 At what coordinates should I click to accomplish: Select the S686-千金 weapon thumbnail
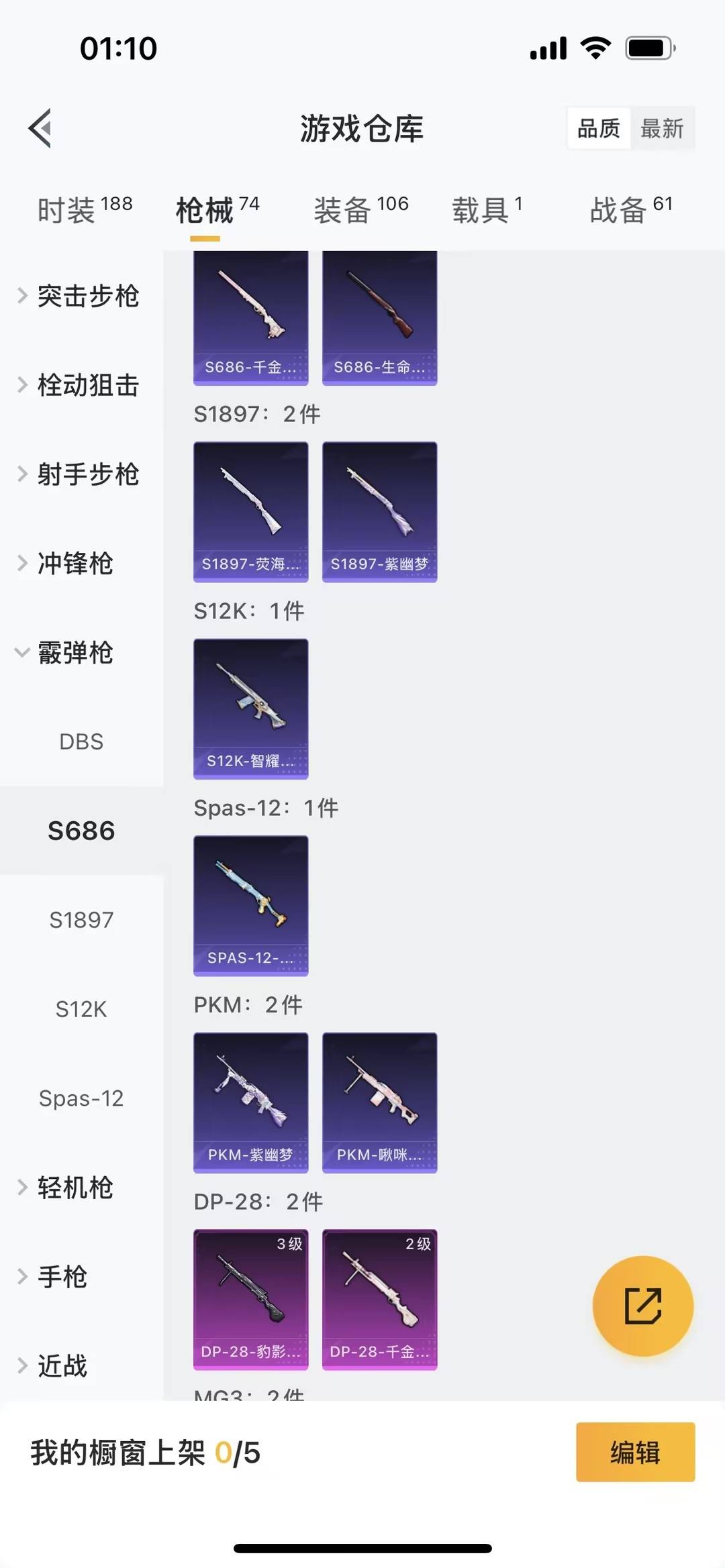(250, 315)
